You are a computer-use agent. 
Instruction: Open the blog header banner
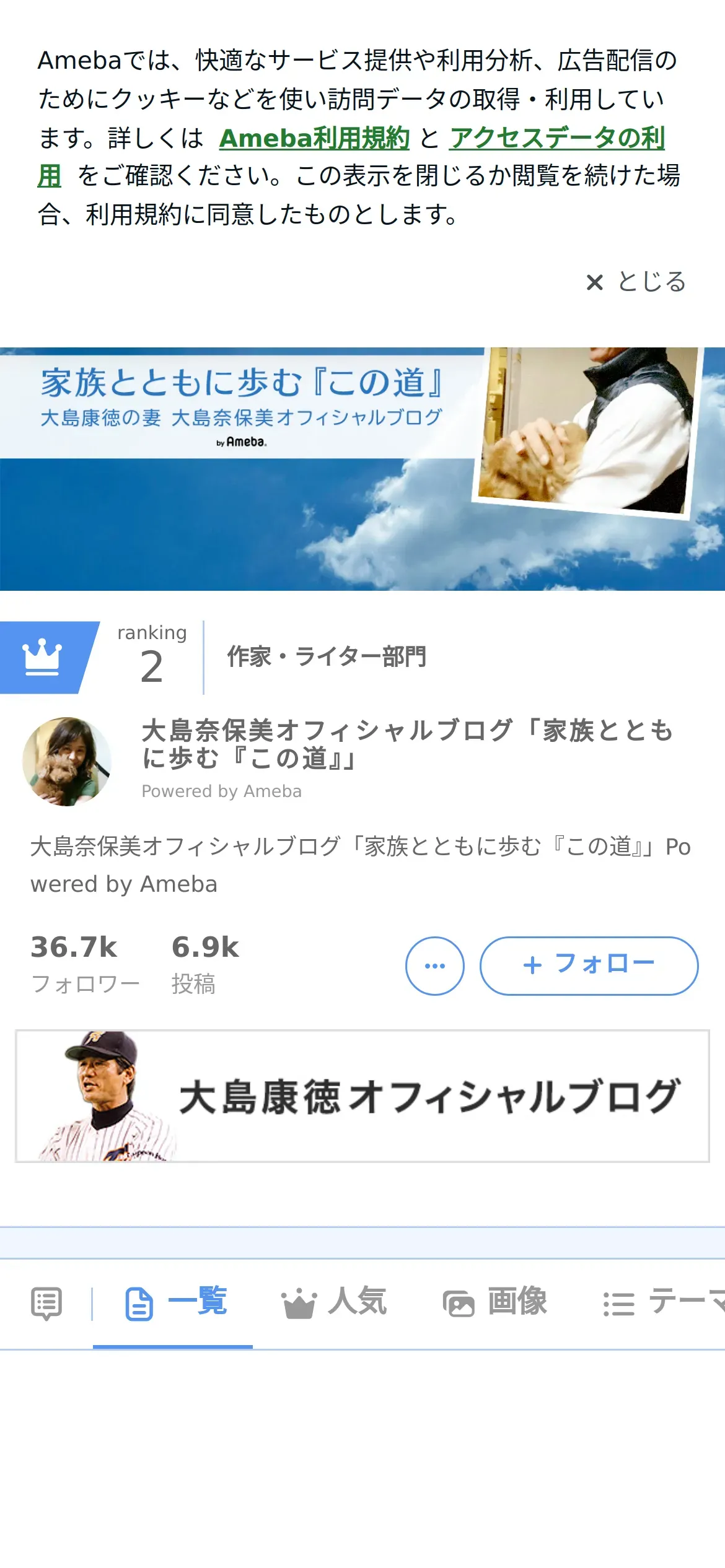(362, 469)
